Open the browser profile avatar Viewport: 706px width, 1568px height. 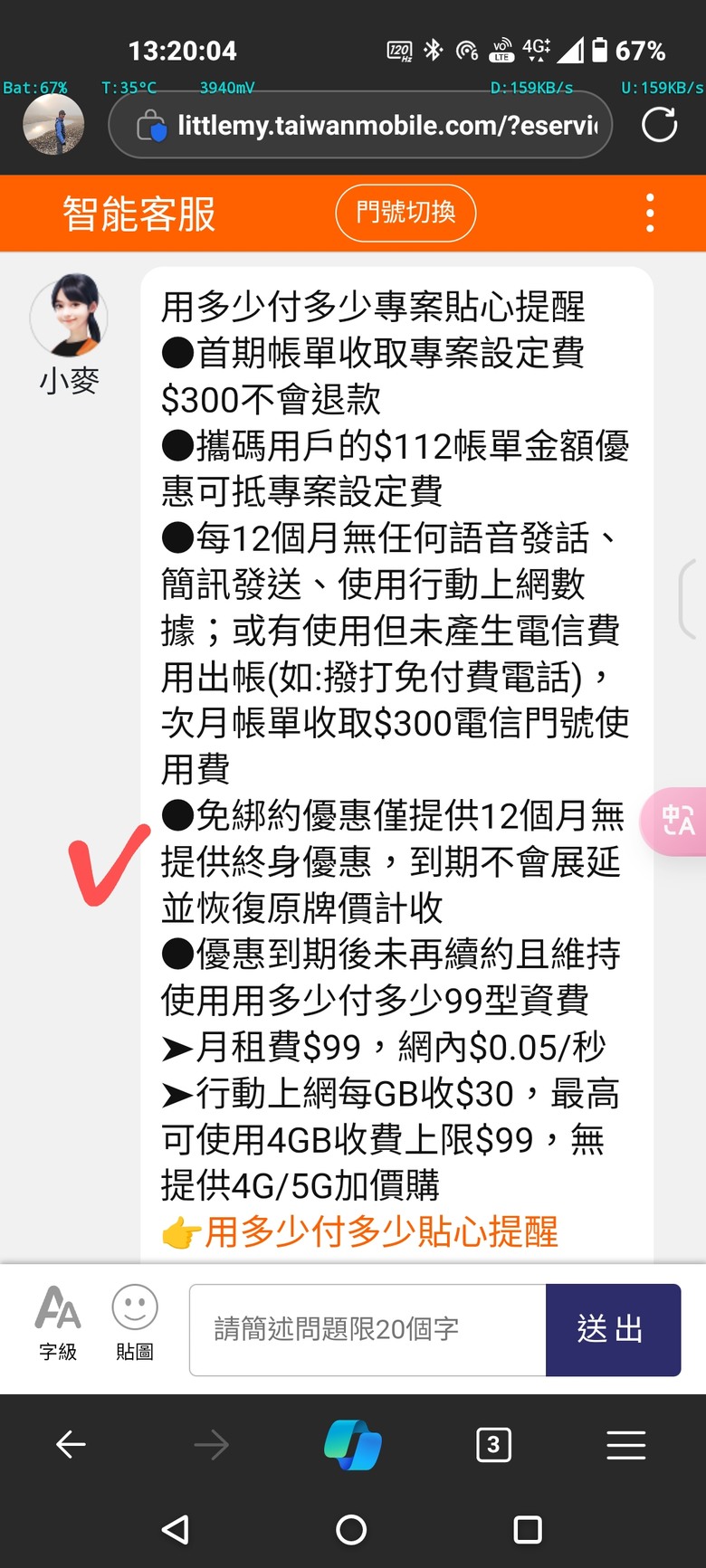[53, 124]
